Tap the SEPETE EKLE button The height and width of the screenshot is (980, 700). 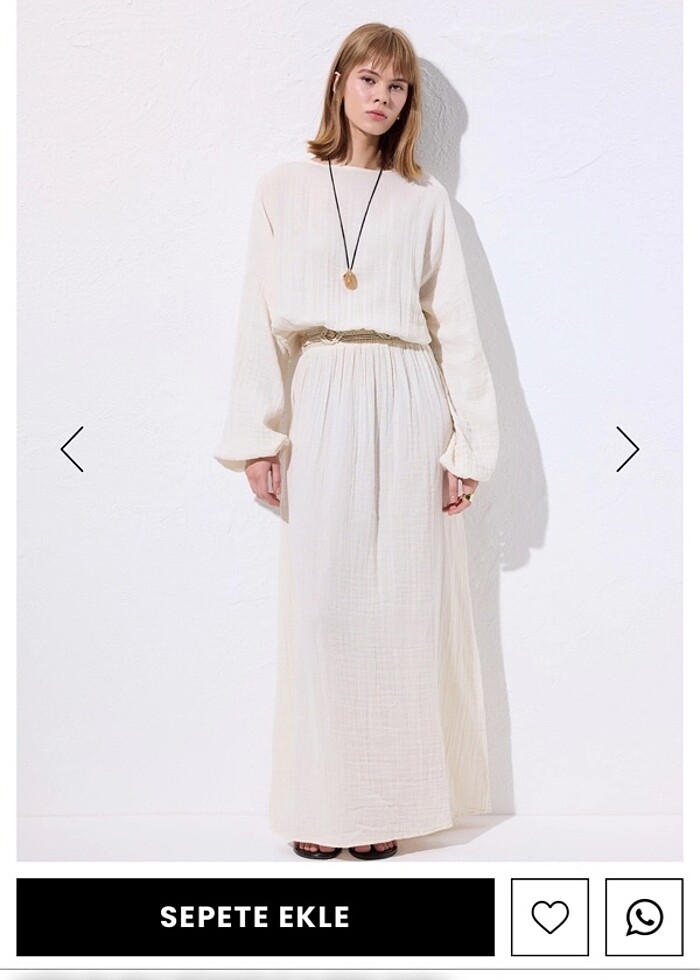point(255,917)
